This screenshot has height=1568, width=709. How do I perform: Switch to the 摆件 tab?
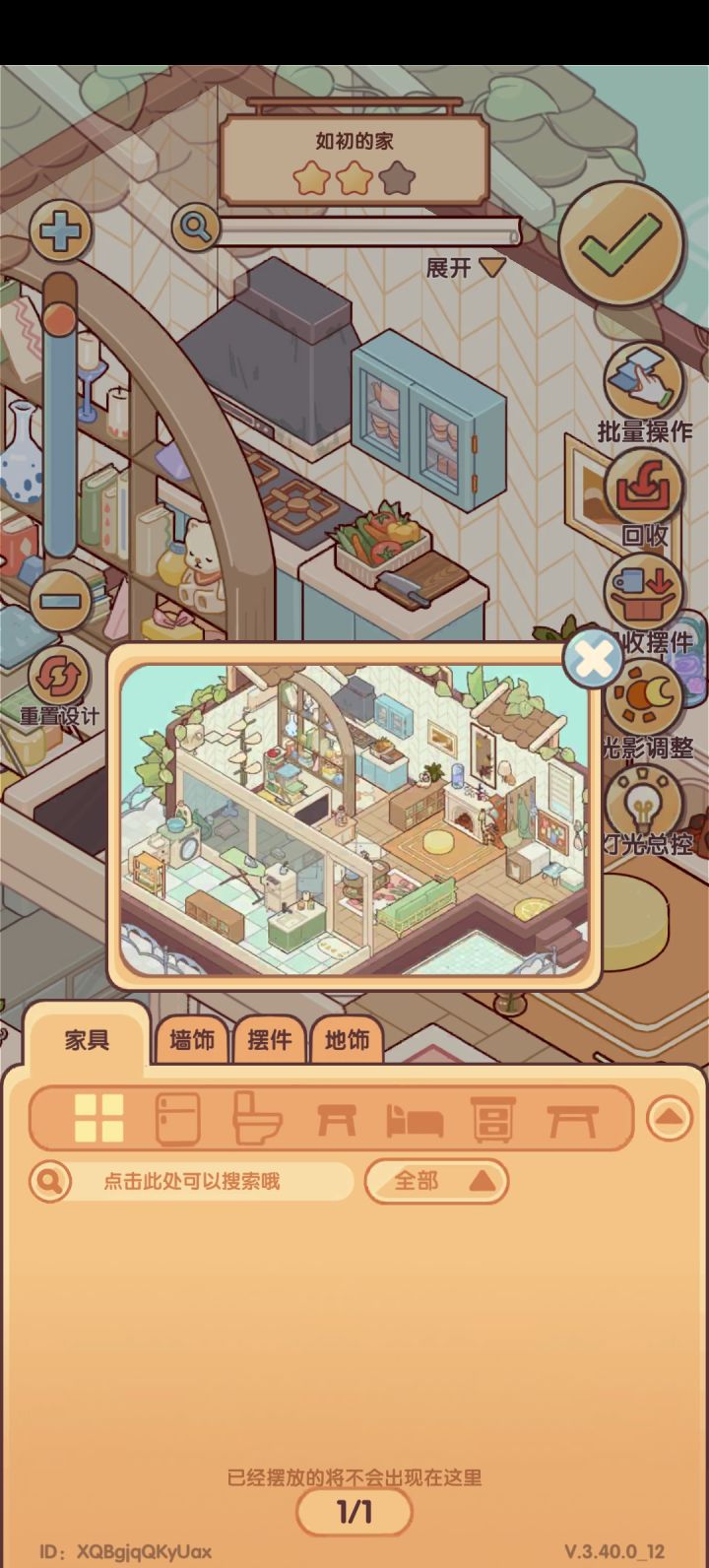[x=269, y=1040]
